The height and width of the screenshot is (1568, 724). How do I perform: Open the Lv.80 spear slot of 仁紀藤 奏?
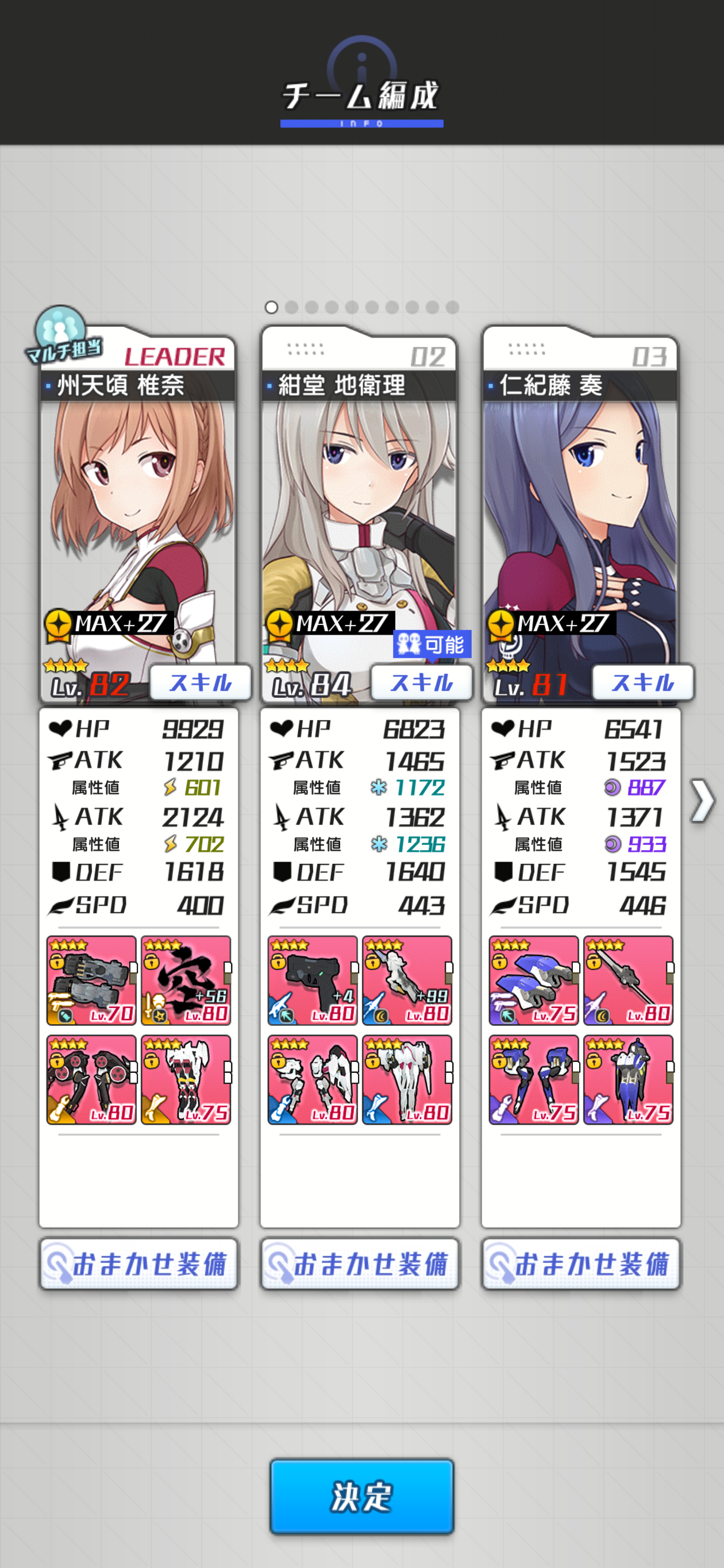[628, 980]
